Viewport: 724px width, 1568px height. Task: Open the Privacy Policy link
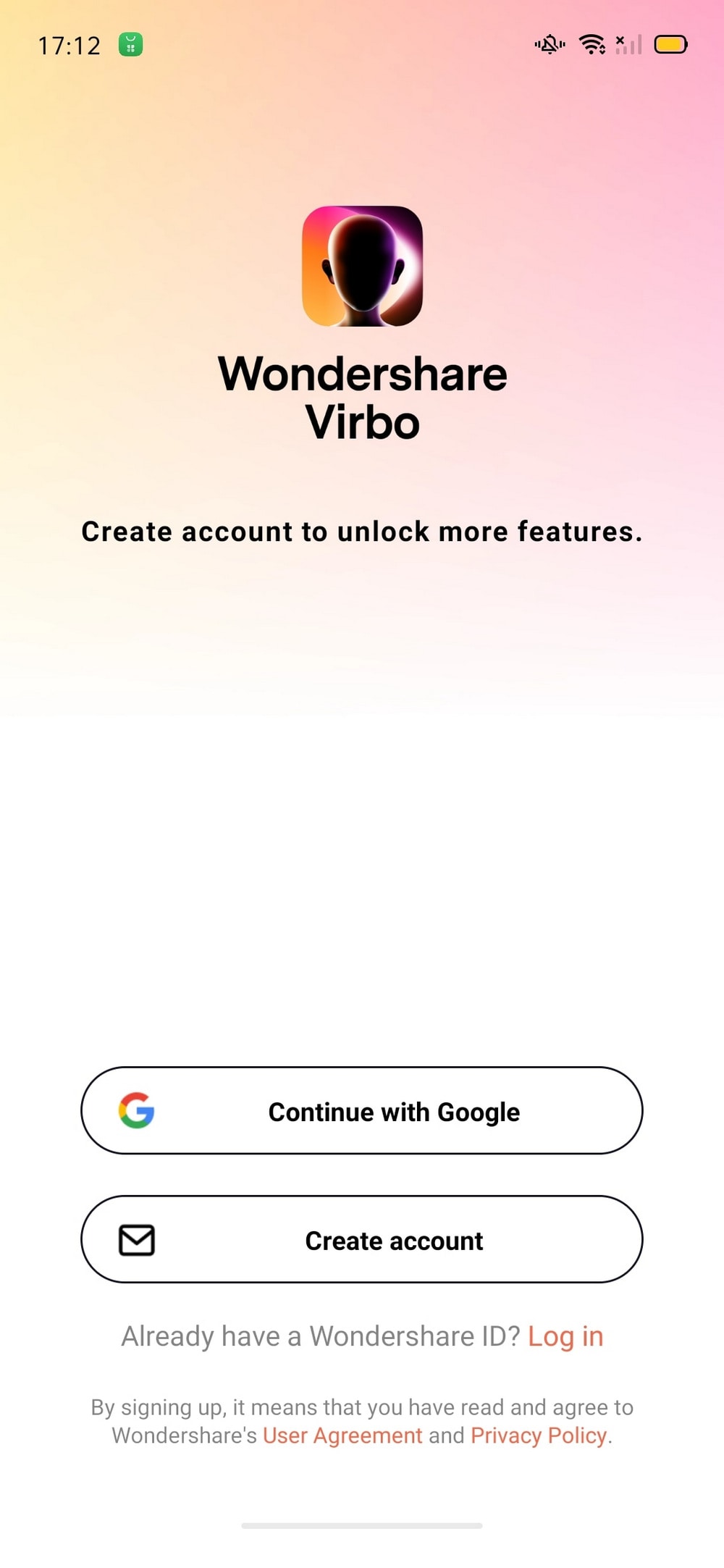click(x=539, y=1435)
